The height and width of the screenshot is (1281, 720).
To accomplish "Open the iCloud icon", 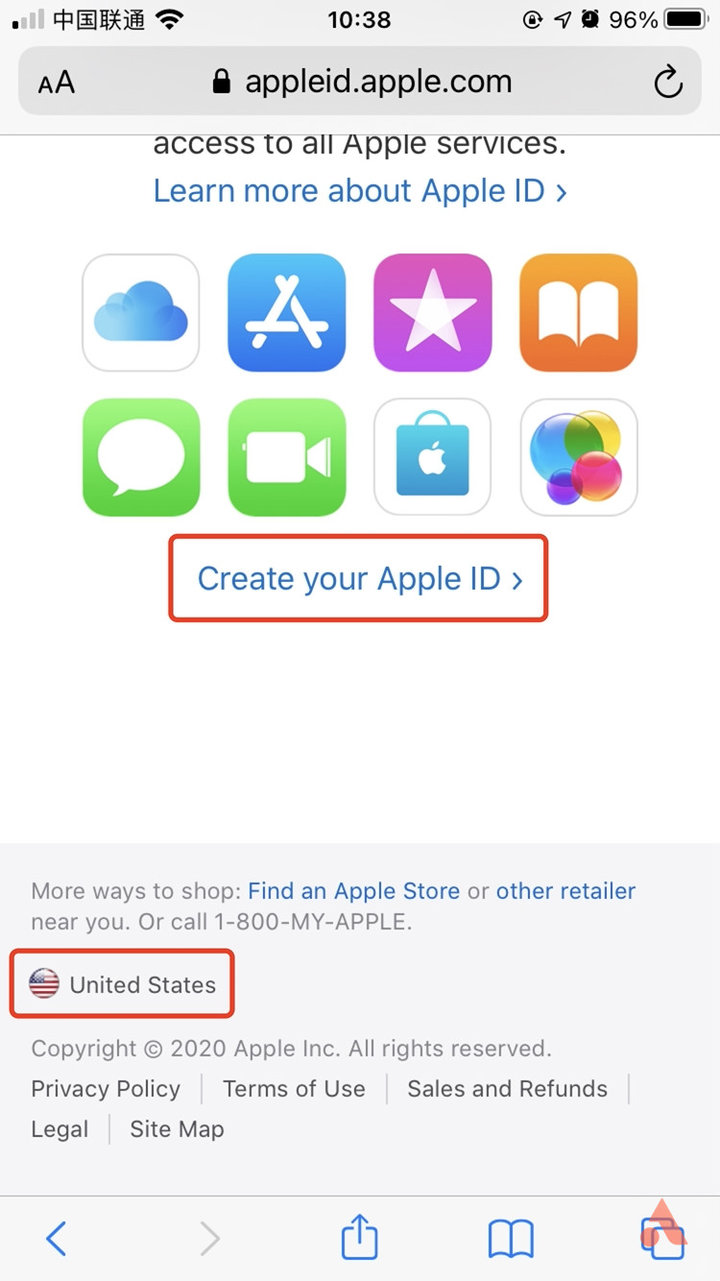I will coord(140,313).
